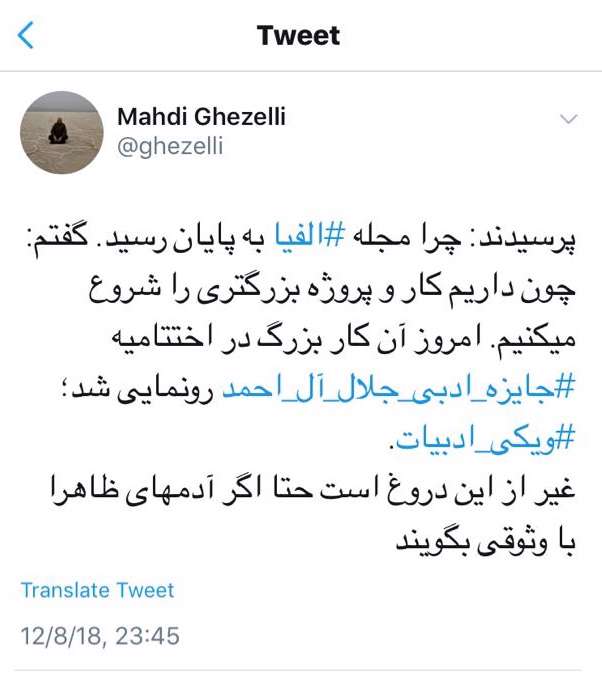602x675 pixels.
Task: Open the tweet options dropdown chevron
Action: 569,120
